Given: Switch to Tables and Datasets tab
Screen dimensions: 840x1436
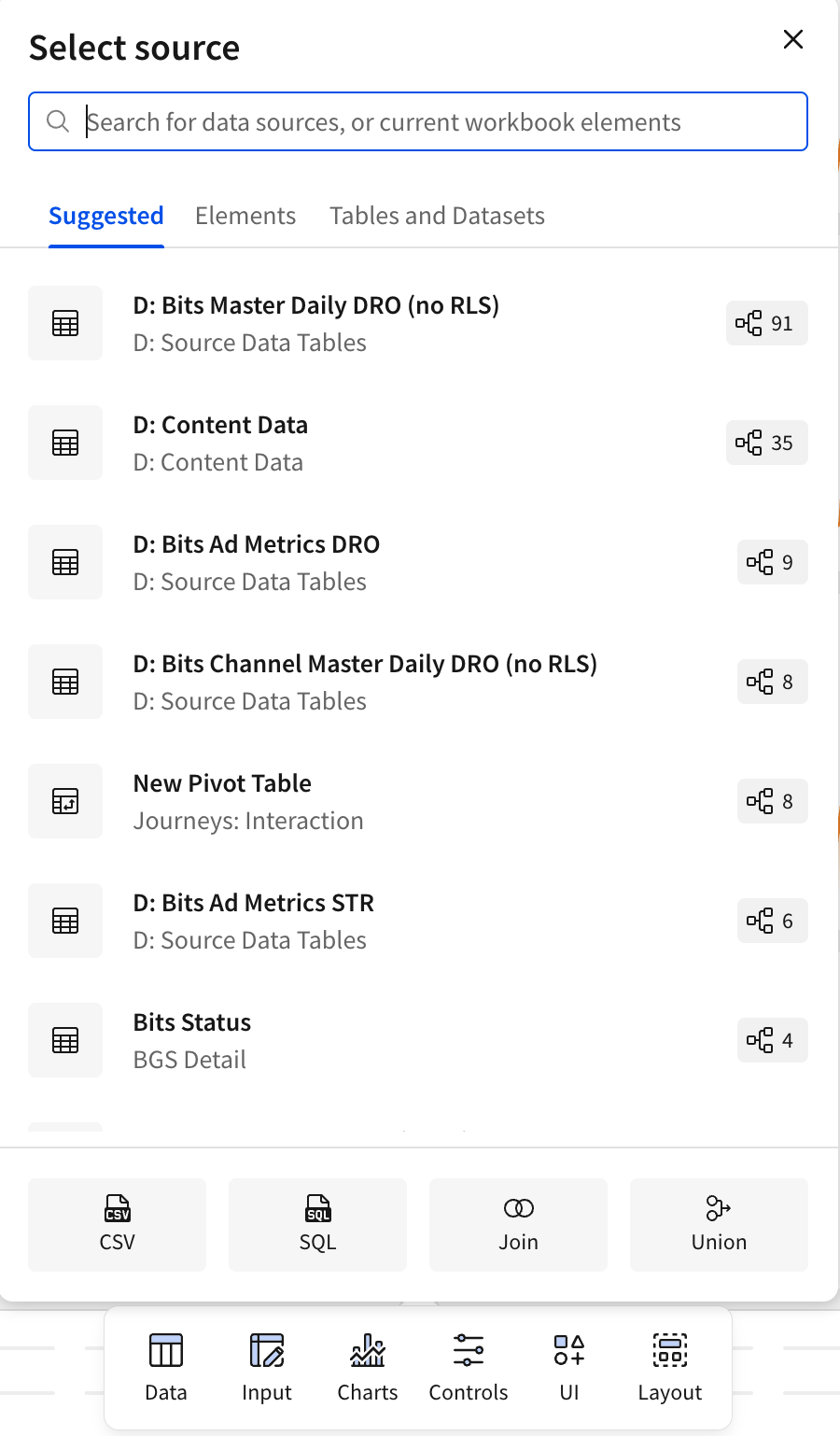Looking at the screenshot, I should [x=437, y=216].
